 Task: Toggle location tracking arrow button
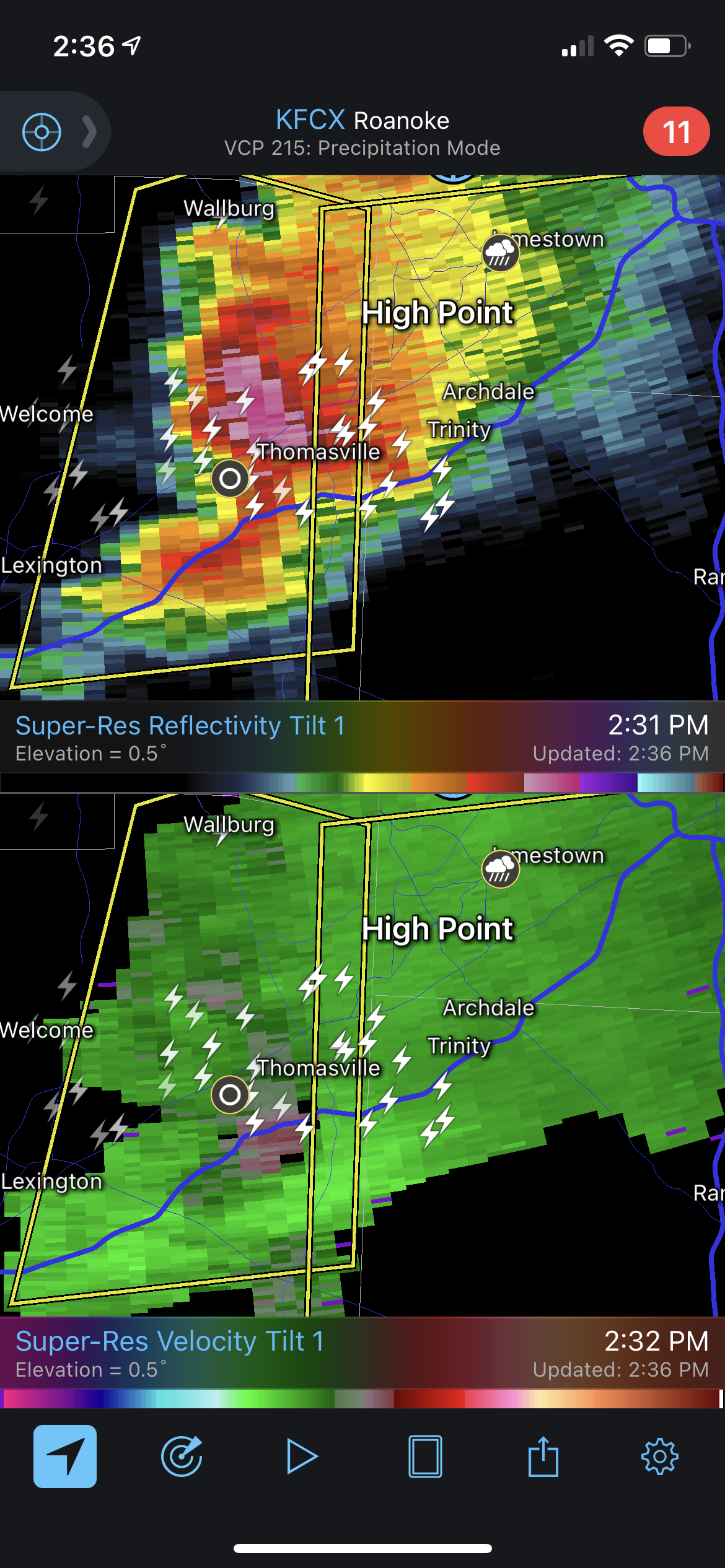[65, 1456]
